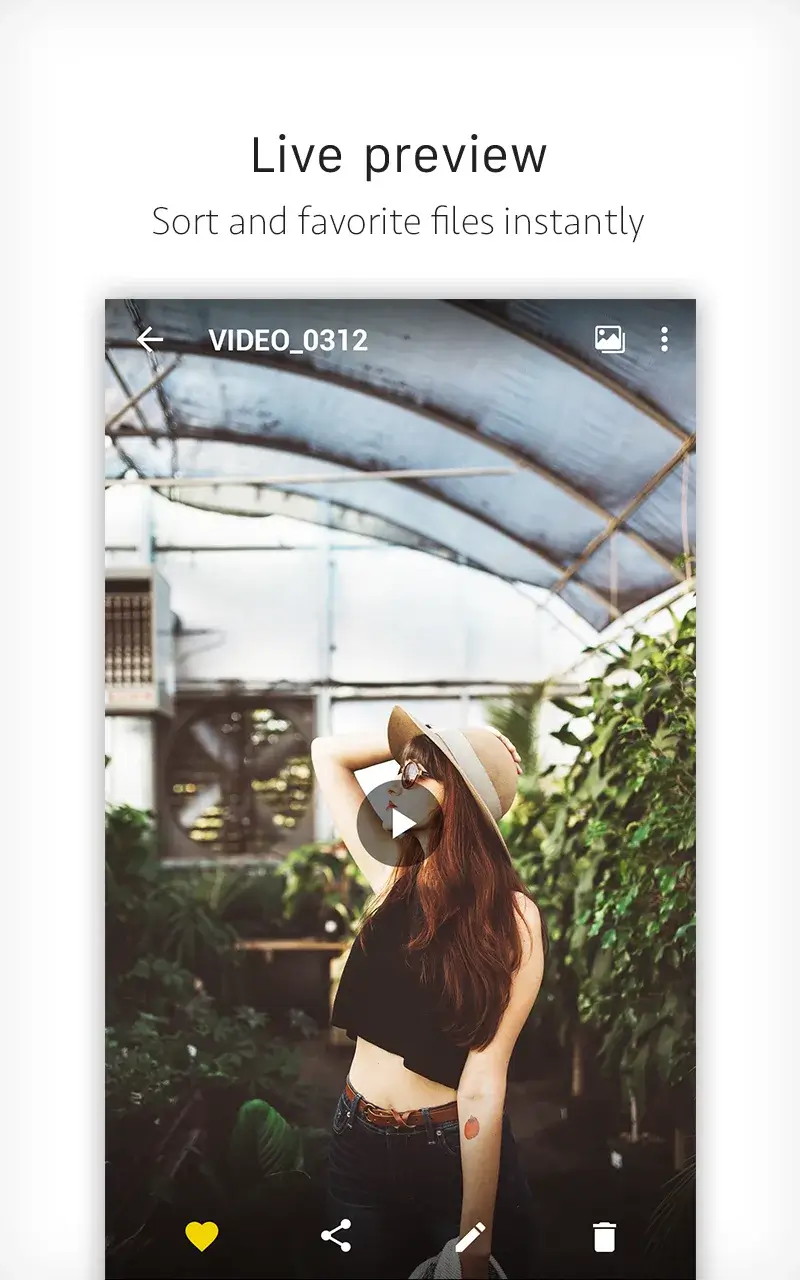This screenshot has height=1280, width=800.
Task: Select the VIDEO_0312 title text
Action: click(x=288, y=340)
